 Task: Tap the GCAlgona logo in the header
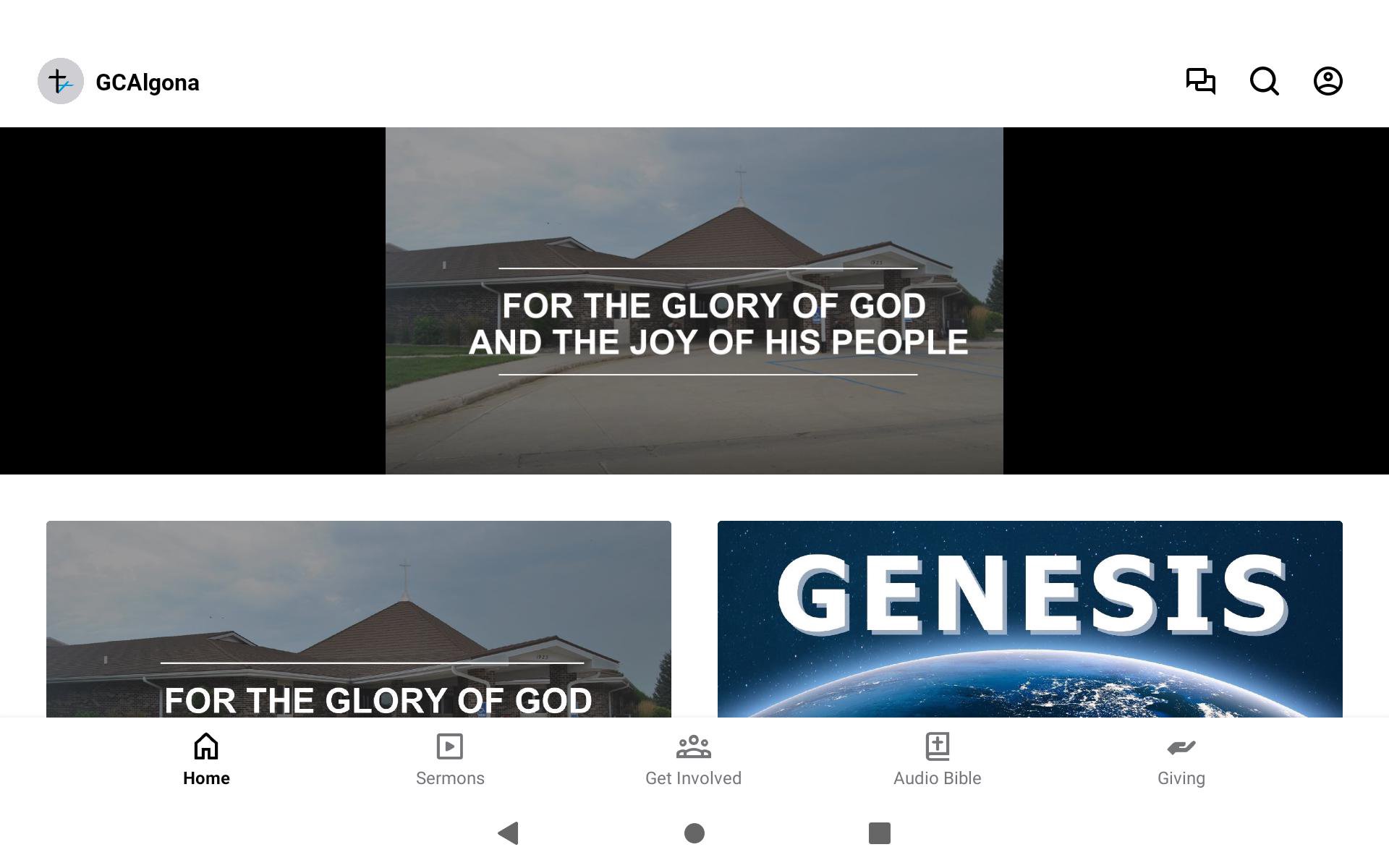(x=61, y=81)
